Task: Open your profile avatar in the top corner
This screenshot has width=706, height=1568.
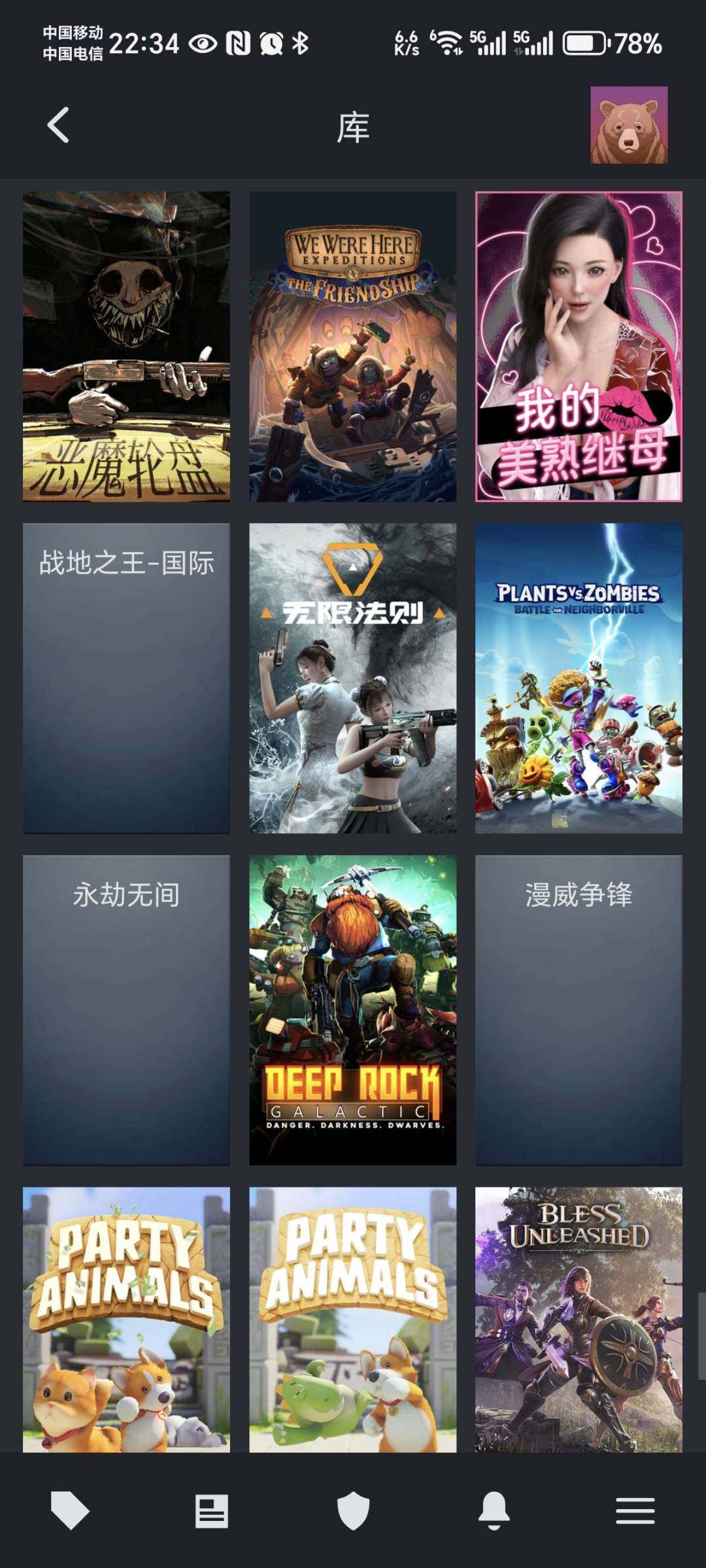Action: click(630, 126)
